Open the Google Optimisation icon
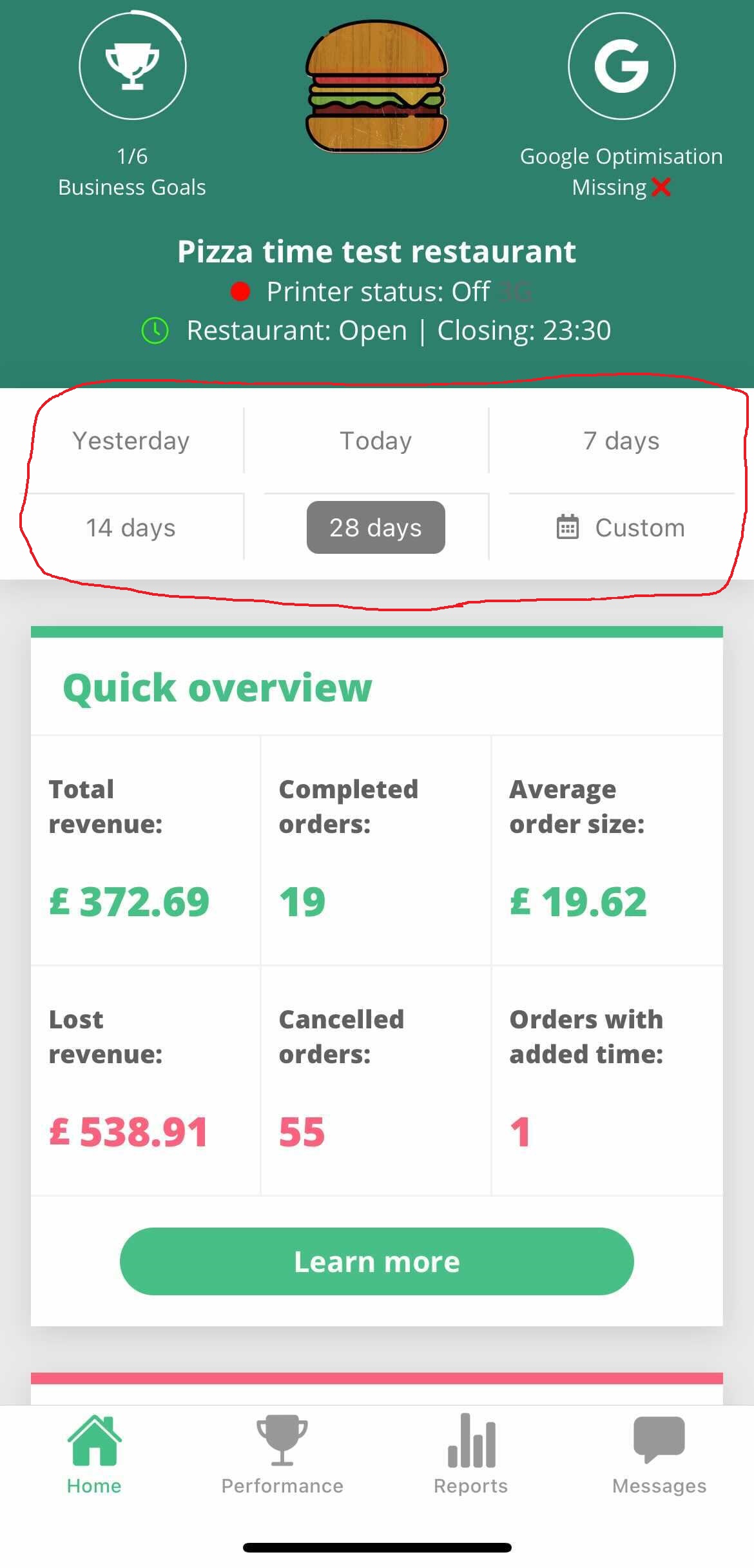This screenshot has width=754, height=1568. [621, 66]
